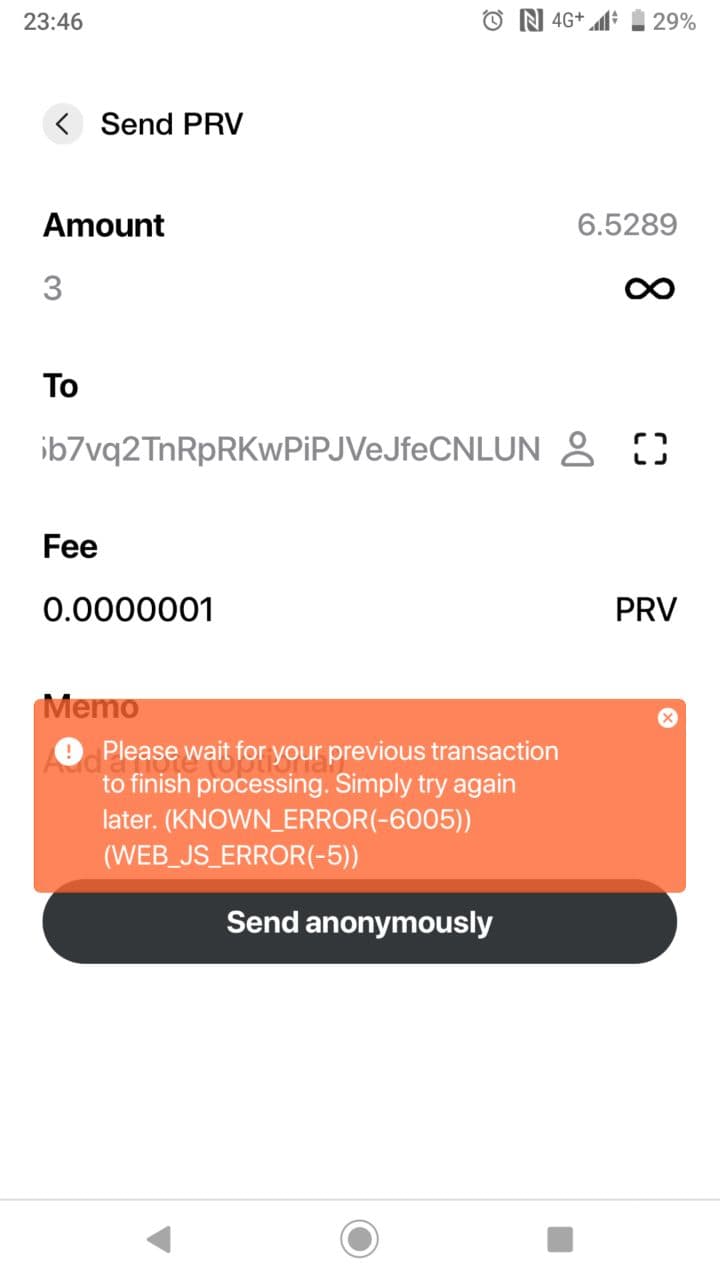Tap the system home button
This screenshot has height=1280, width=720.
click(x=360, y=1239)
